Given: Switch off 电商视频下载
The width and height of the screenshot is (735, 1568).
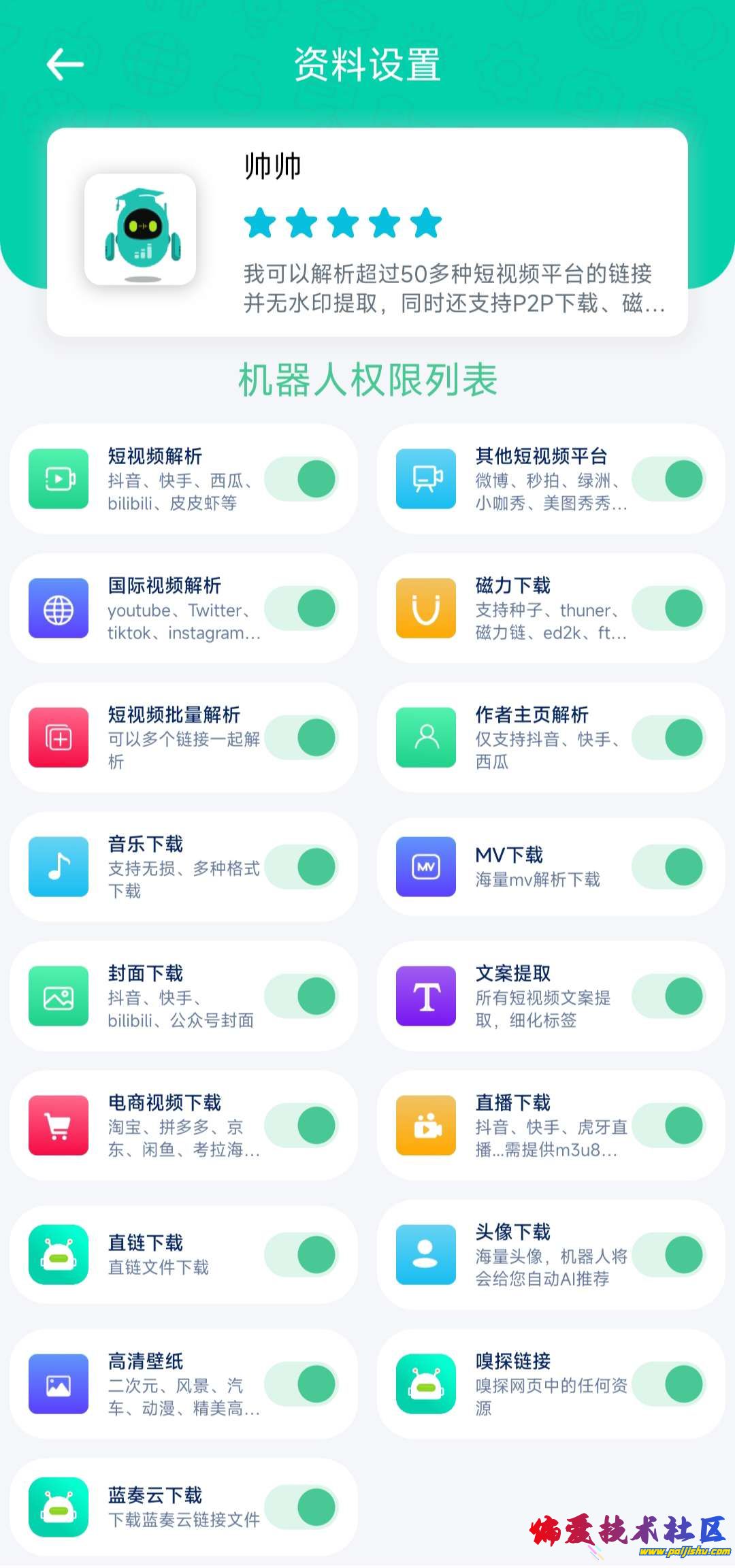Looking at the screenshot, I should (301, 1125).
